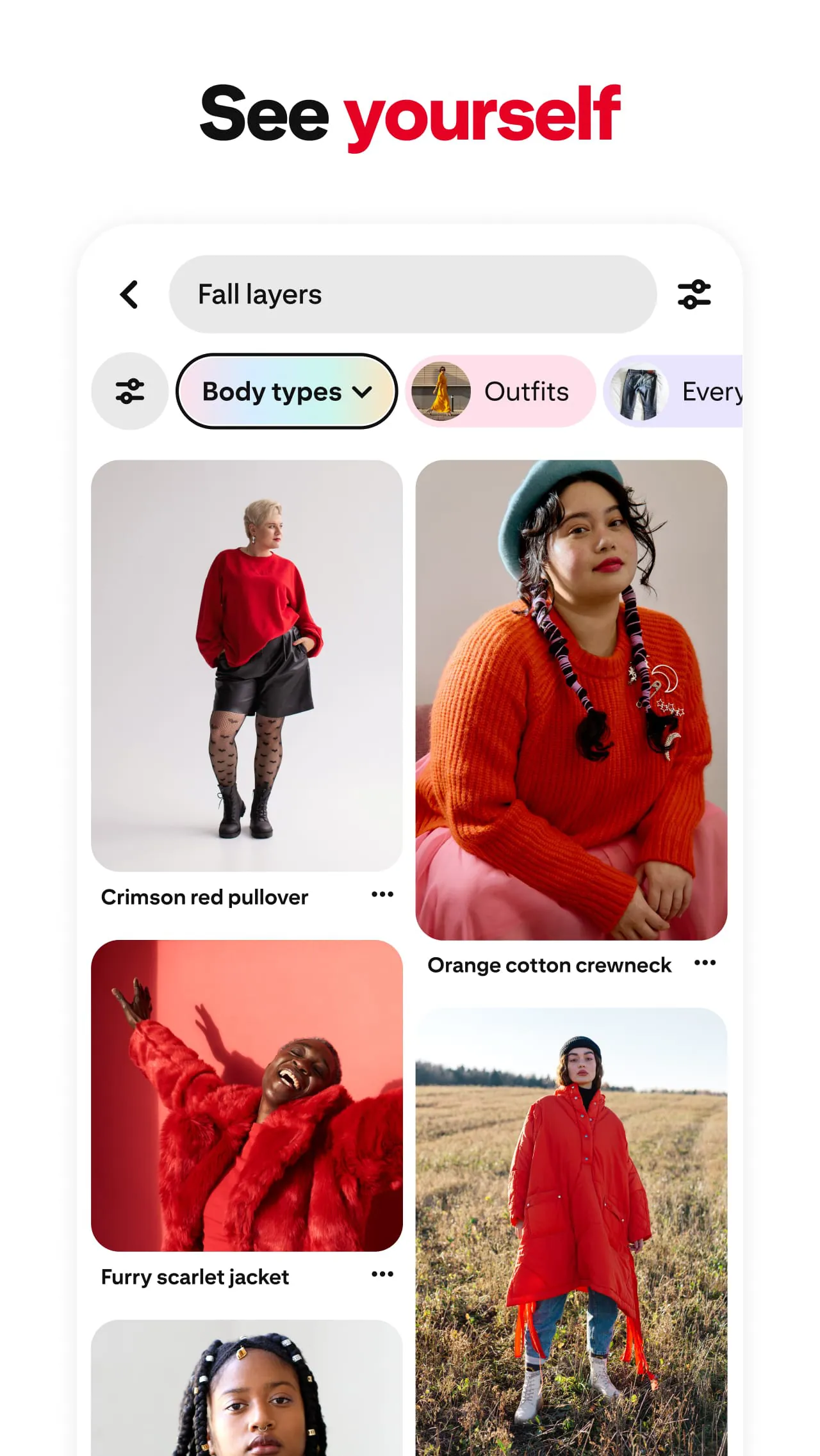Image resolution: width=820 pixels, height=1456 pixels.
Task: Select the Body types filter tab
Action: (x=286, y=391)
